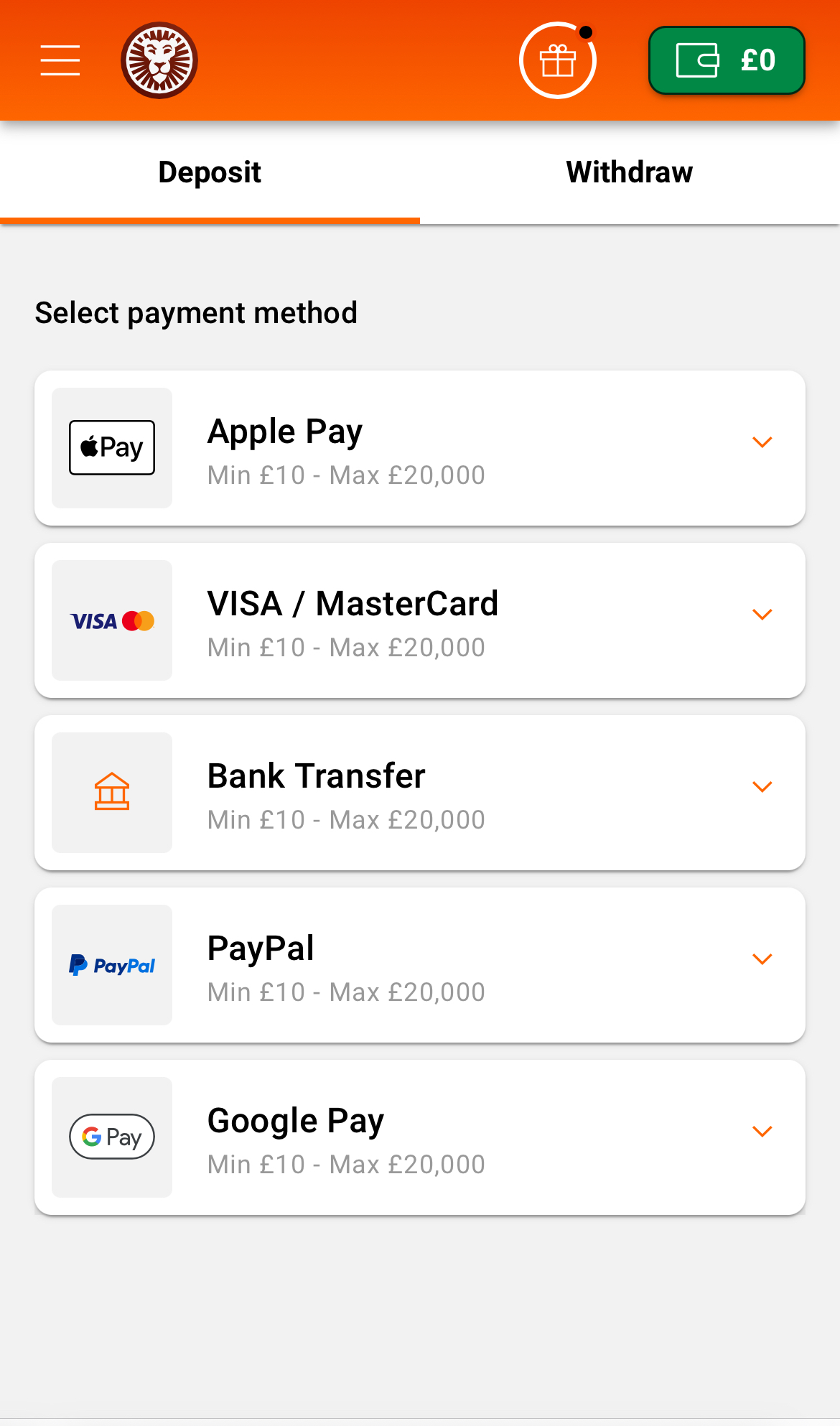
Task: Expand the Bank Transfer payment option
Action: pyautogui.click(x=762, y=786)
